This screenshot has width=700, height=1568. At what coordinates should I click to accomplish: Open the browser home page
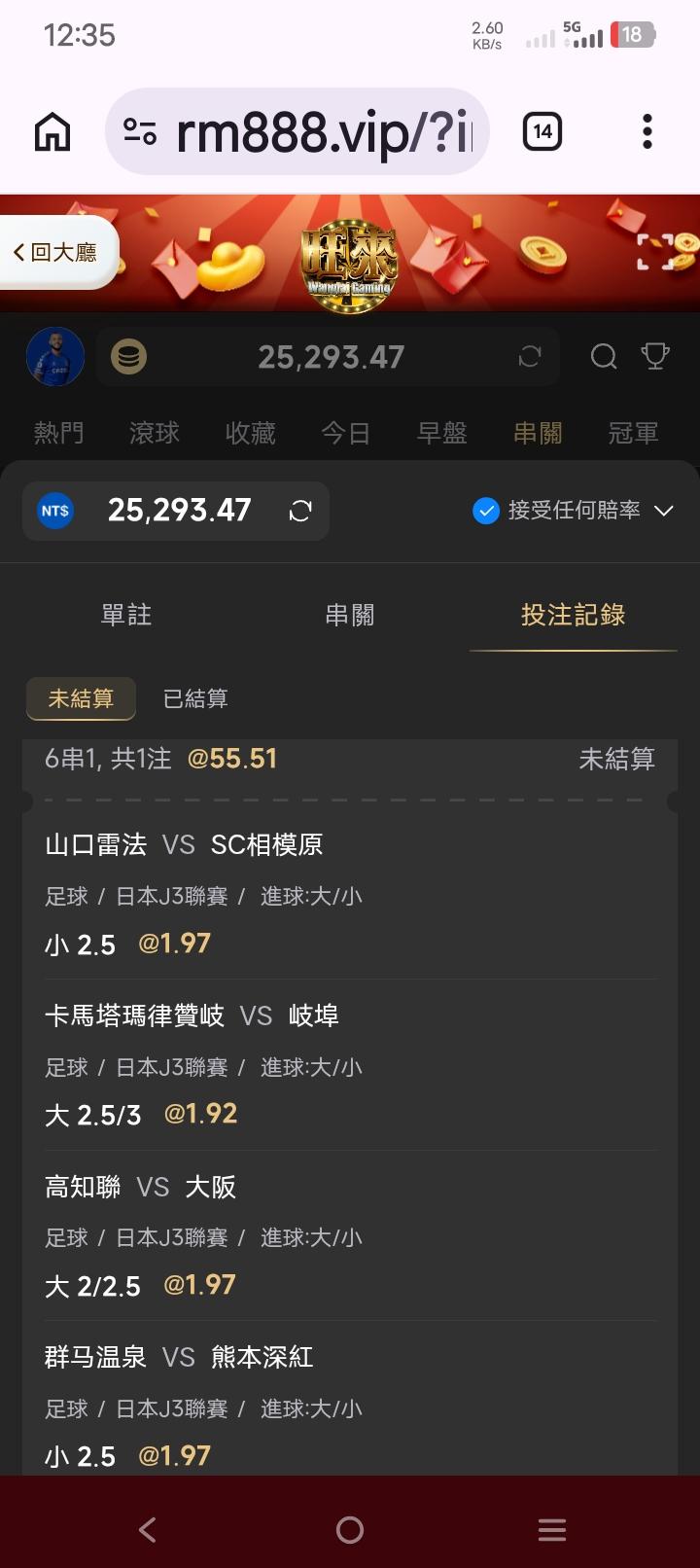(x=52, y=132)
